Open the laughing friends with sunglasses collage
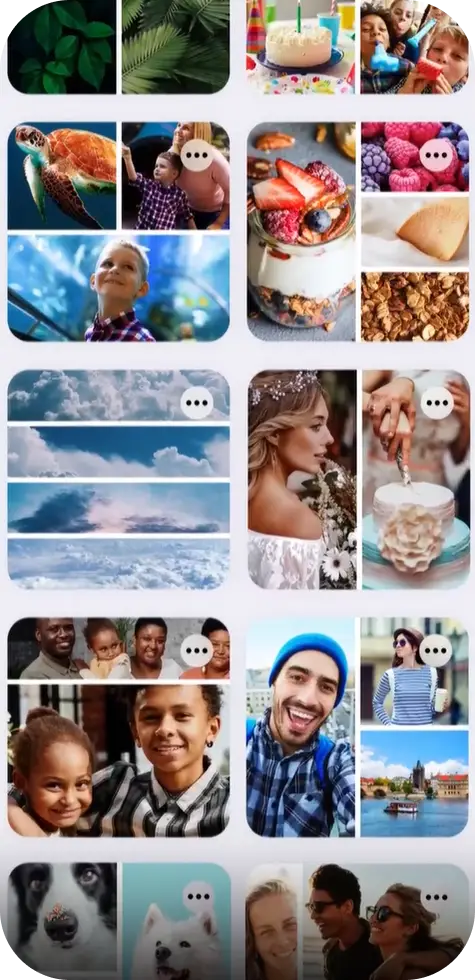Screen dimensions: 475x980 [358, 921]
